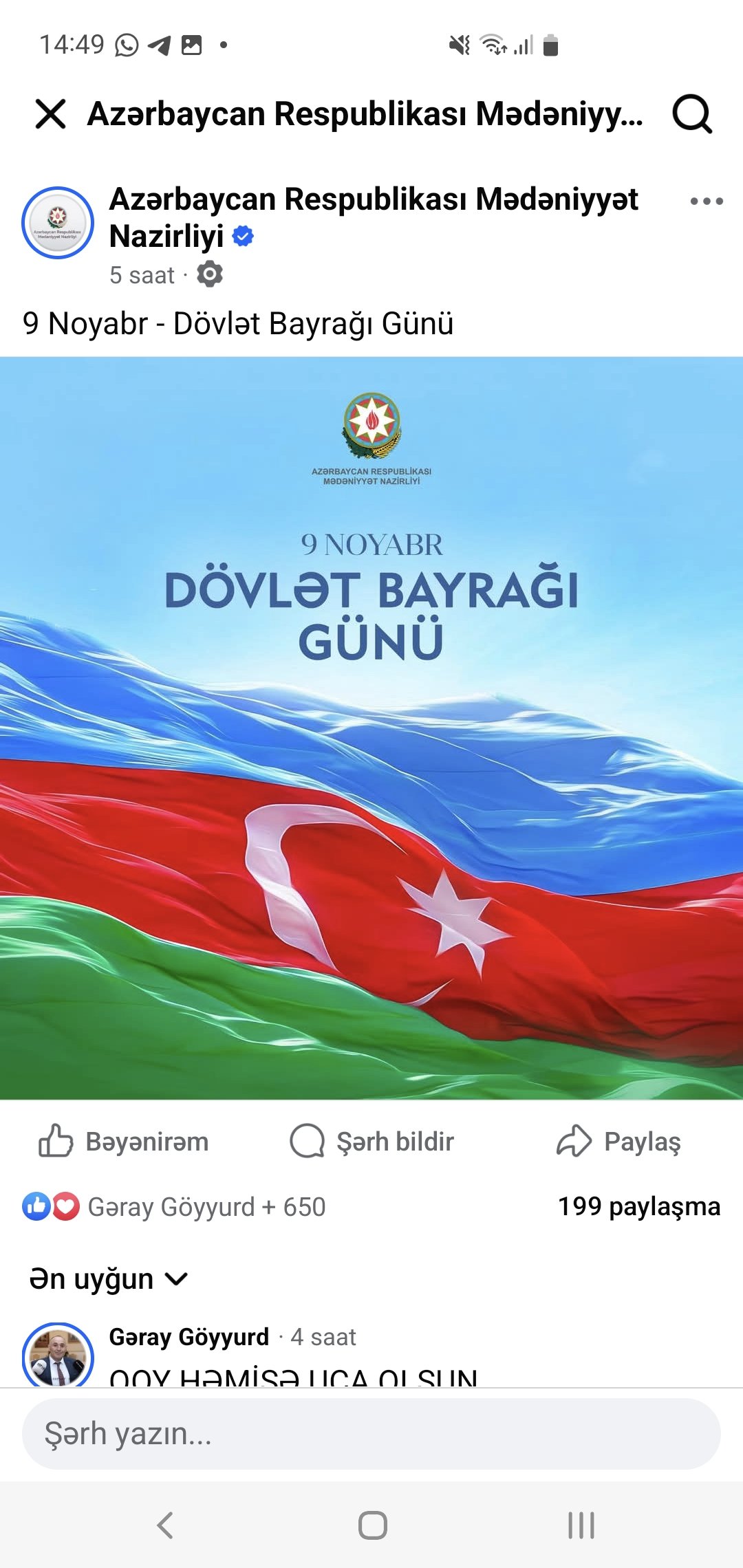This screenshot has width=743, height=1568.
Task: Open the 199 paylaşma shares list
Action: point(638,1206)
